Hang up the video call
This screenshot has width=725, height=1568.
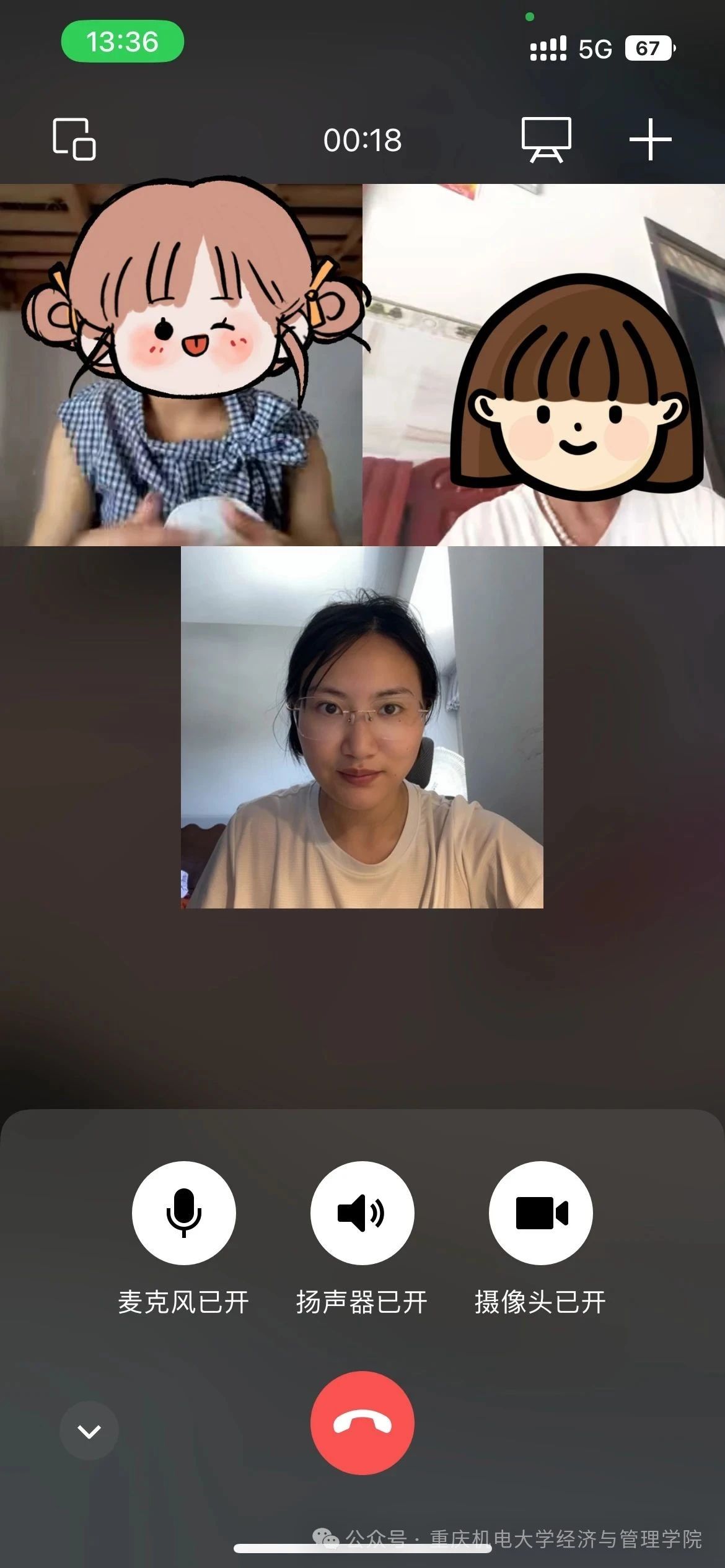(362, 1422)
